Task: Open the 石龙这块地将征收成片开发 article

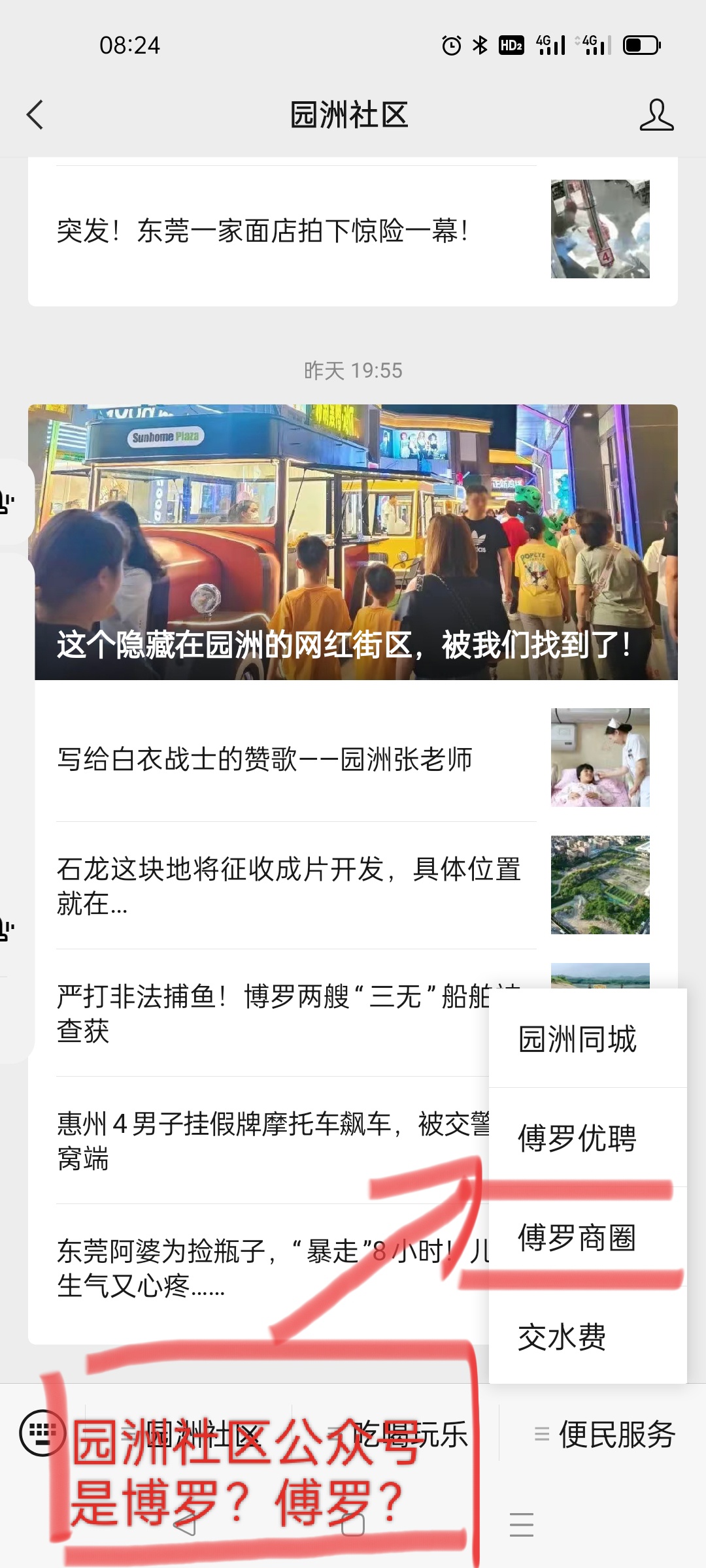Action: (x=289, y=886)
